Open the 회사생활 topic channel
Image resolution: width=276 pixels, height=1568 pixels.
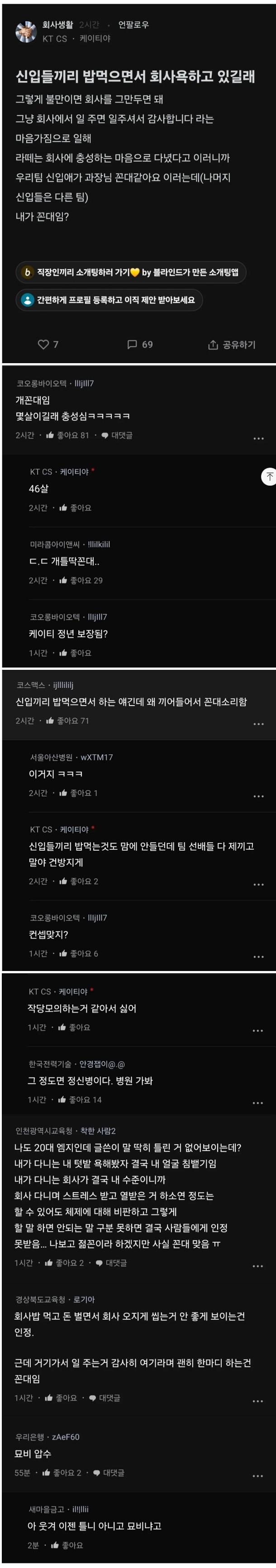coord(57,25)
